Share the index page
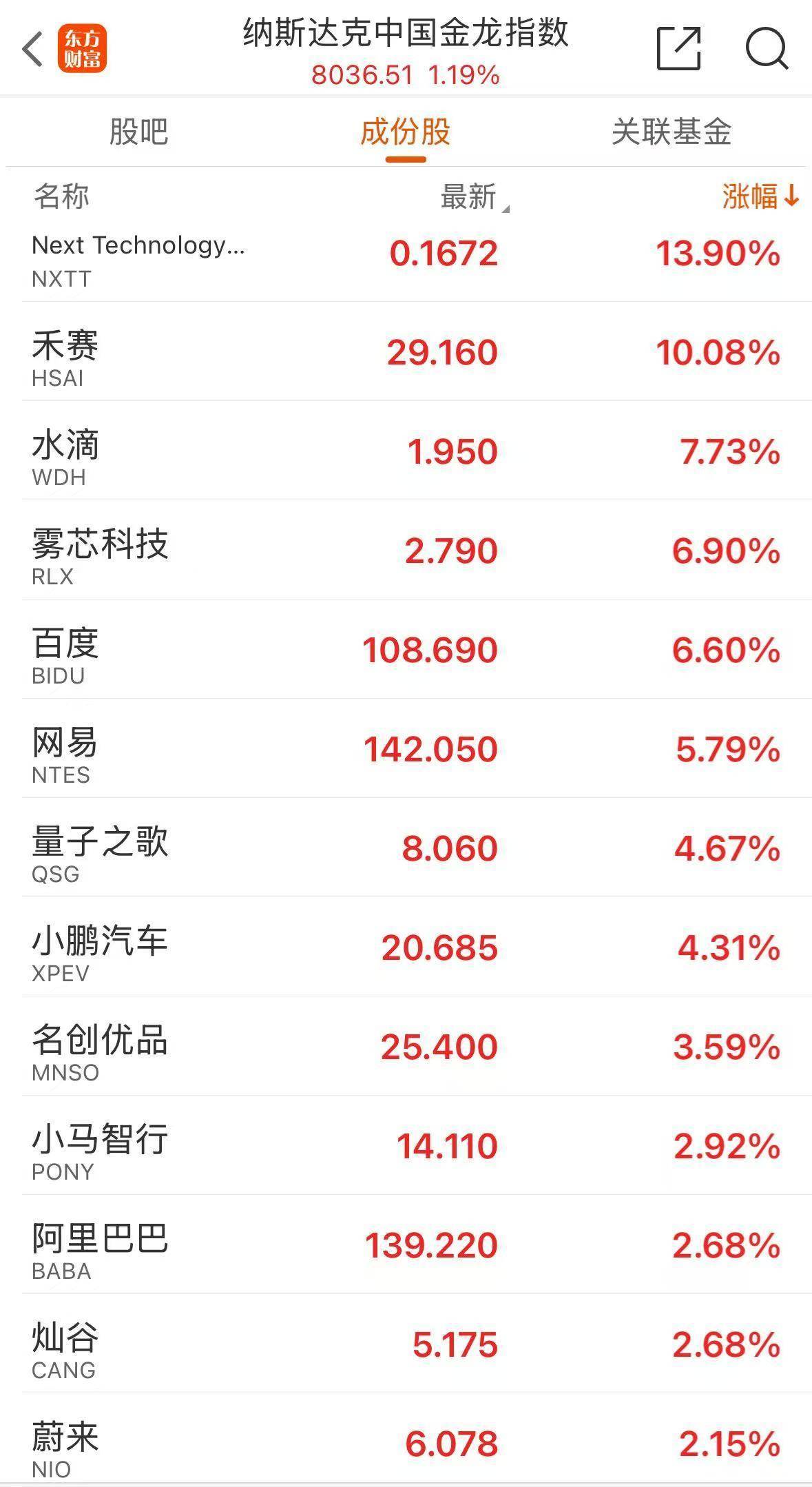Image resolution: width=812 pixels, height=1487 pixels. pyautogui.click(x=679, y=48)
